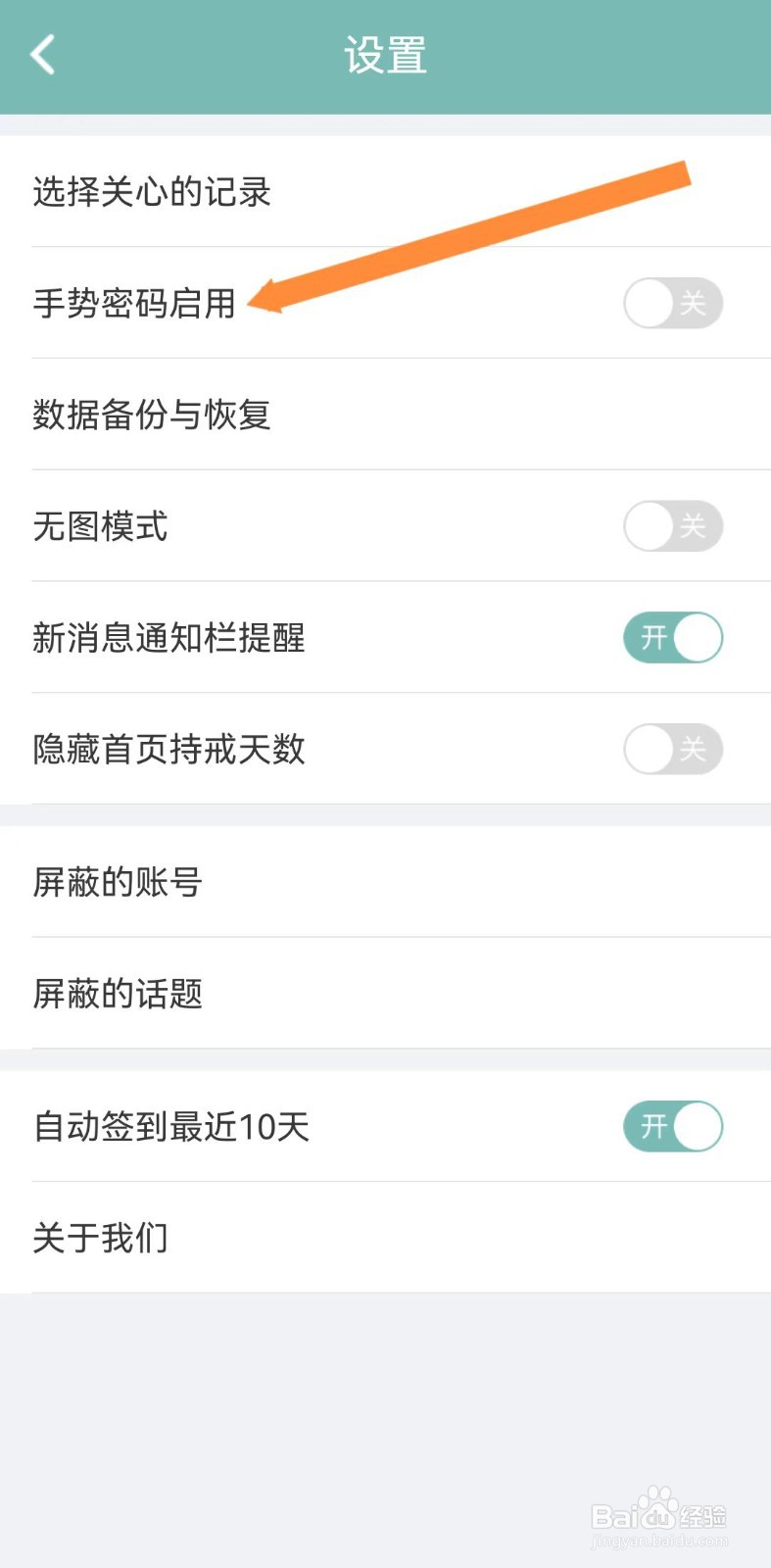This screenshot has width=771, height=1568.
Task: Select the 设置 title in the header
Action: coord(385,55)
